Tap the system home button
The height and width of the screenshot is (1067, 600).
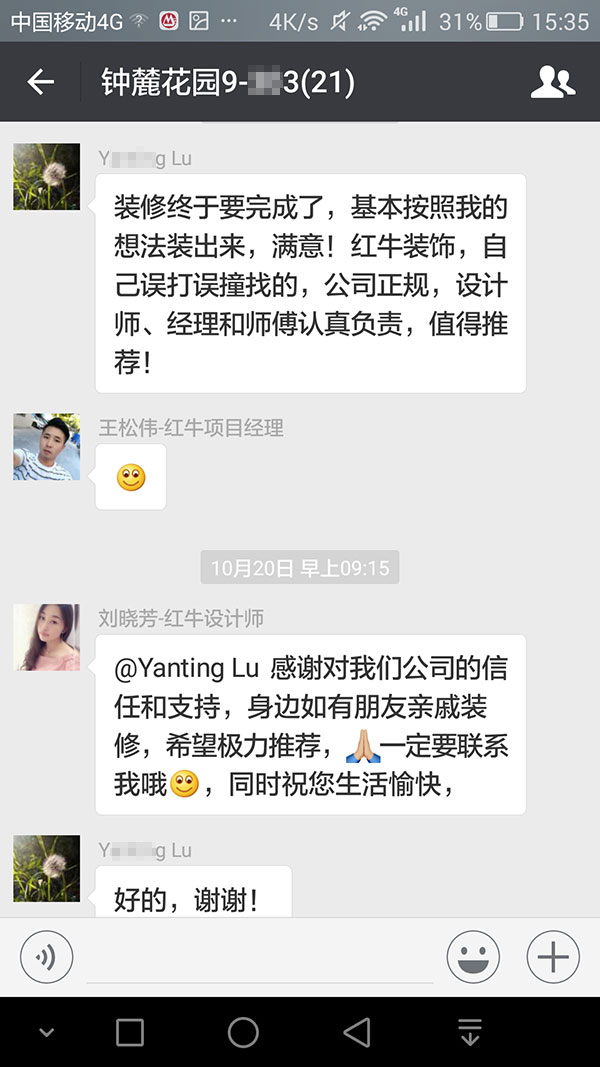243,1032
